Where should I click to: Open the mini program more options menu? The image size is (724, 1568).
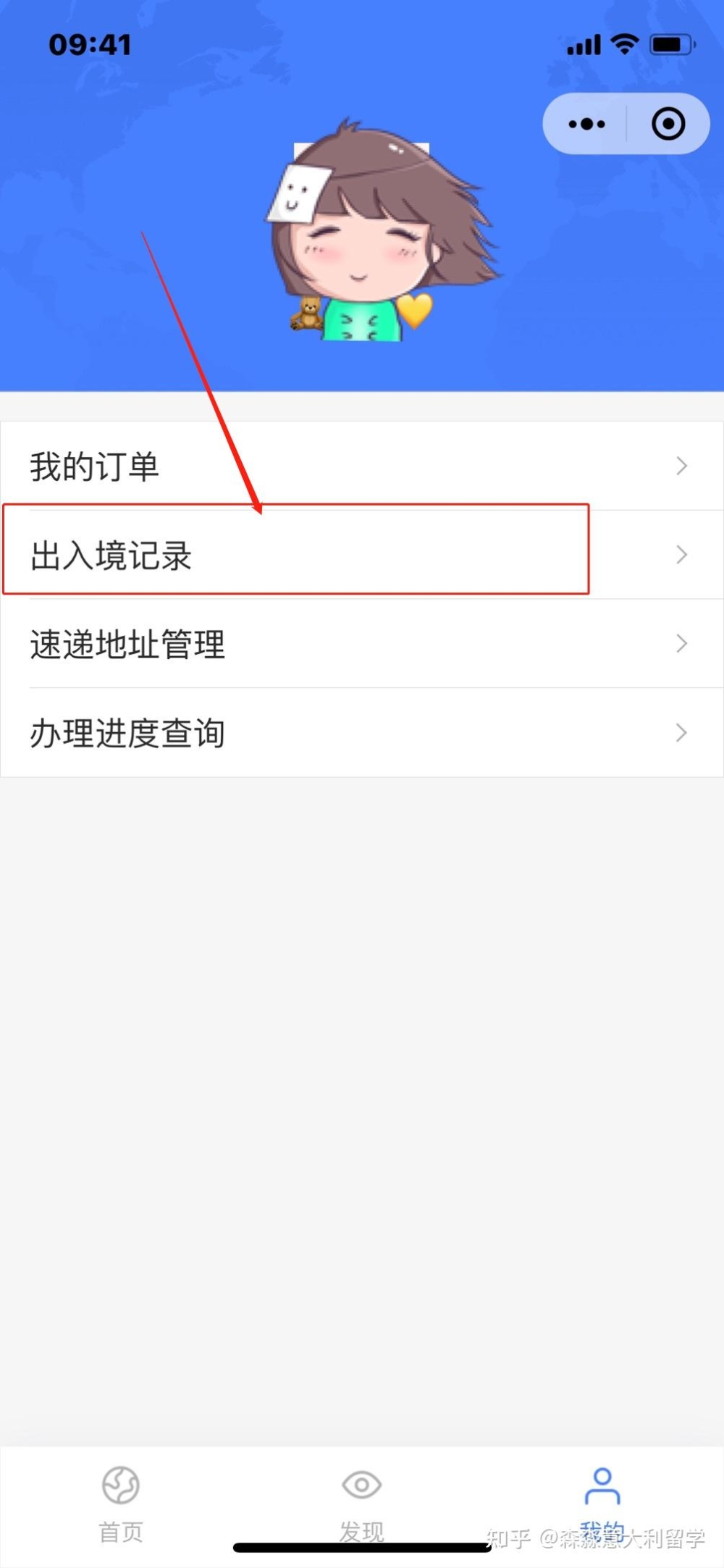[586, 124]
